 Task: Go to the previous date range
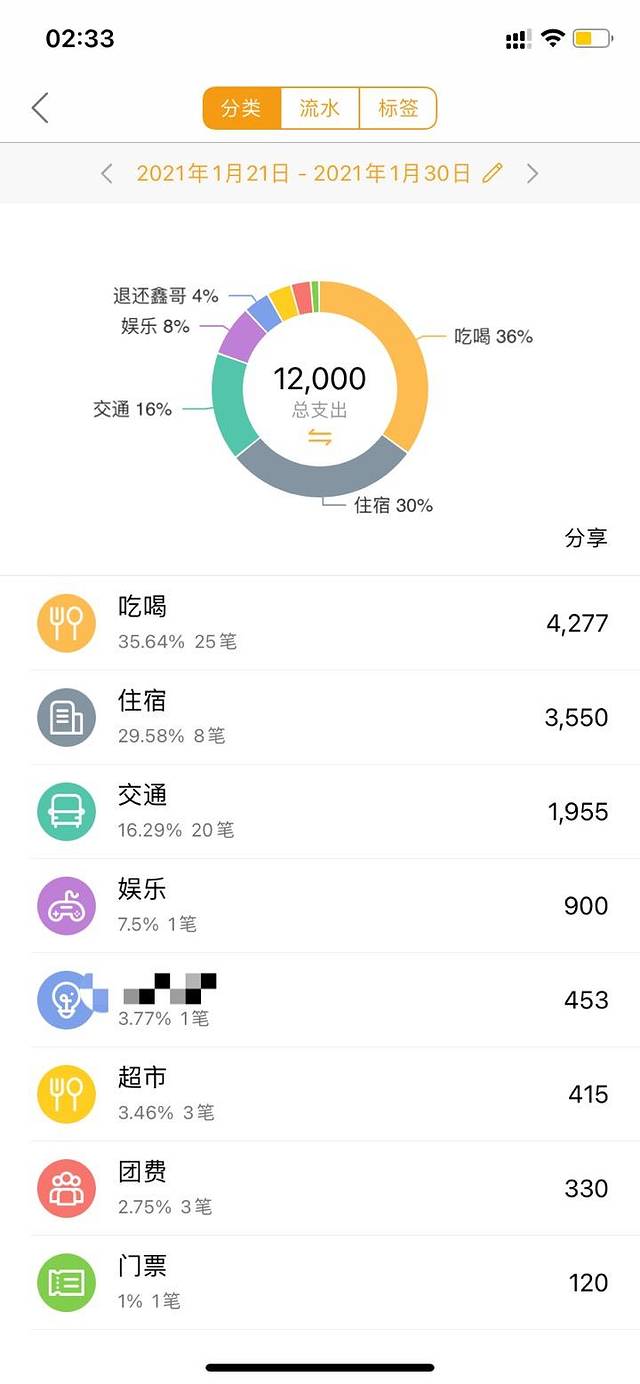[107, 173]
